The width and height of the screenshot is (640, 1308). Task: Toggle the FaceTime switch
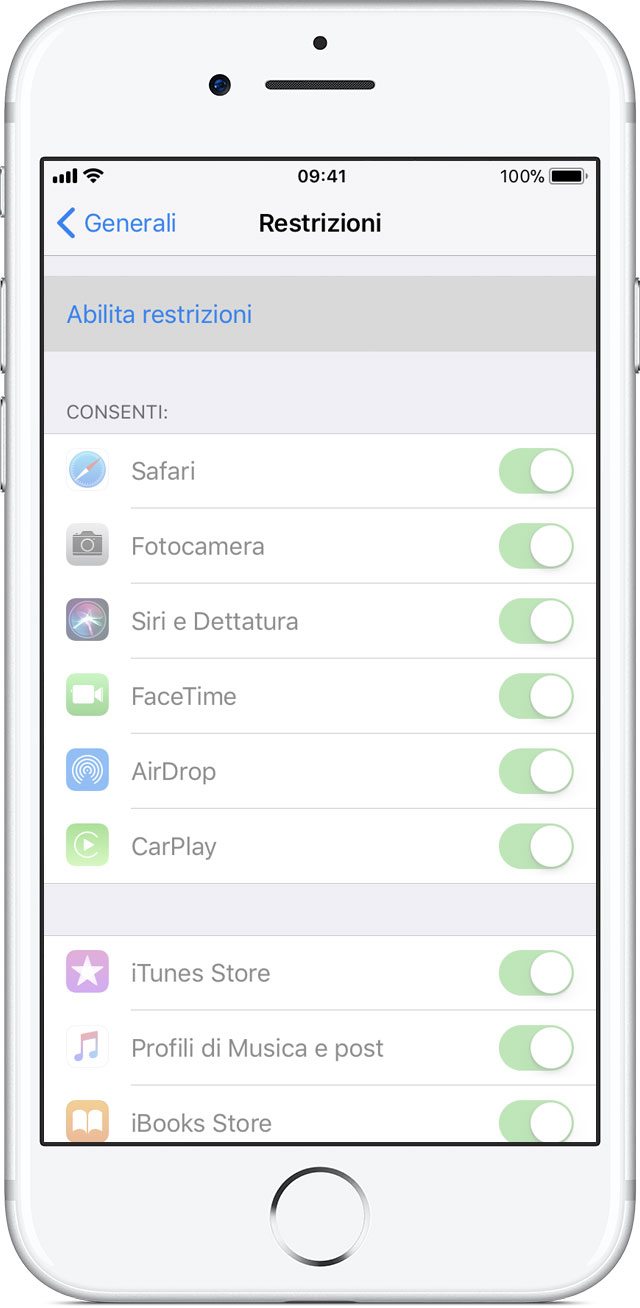click(x=536, y=696)
